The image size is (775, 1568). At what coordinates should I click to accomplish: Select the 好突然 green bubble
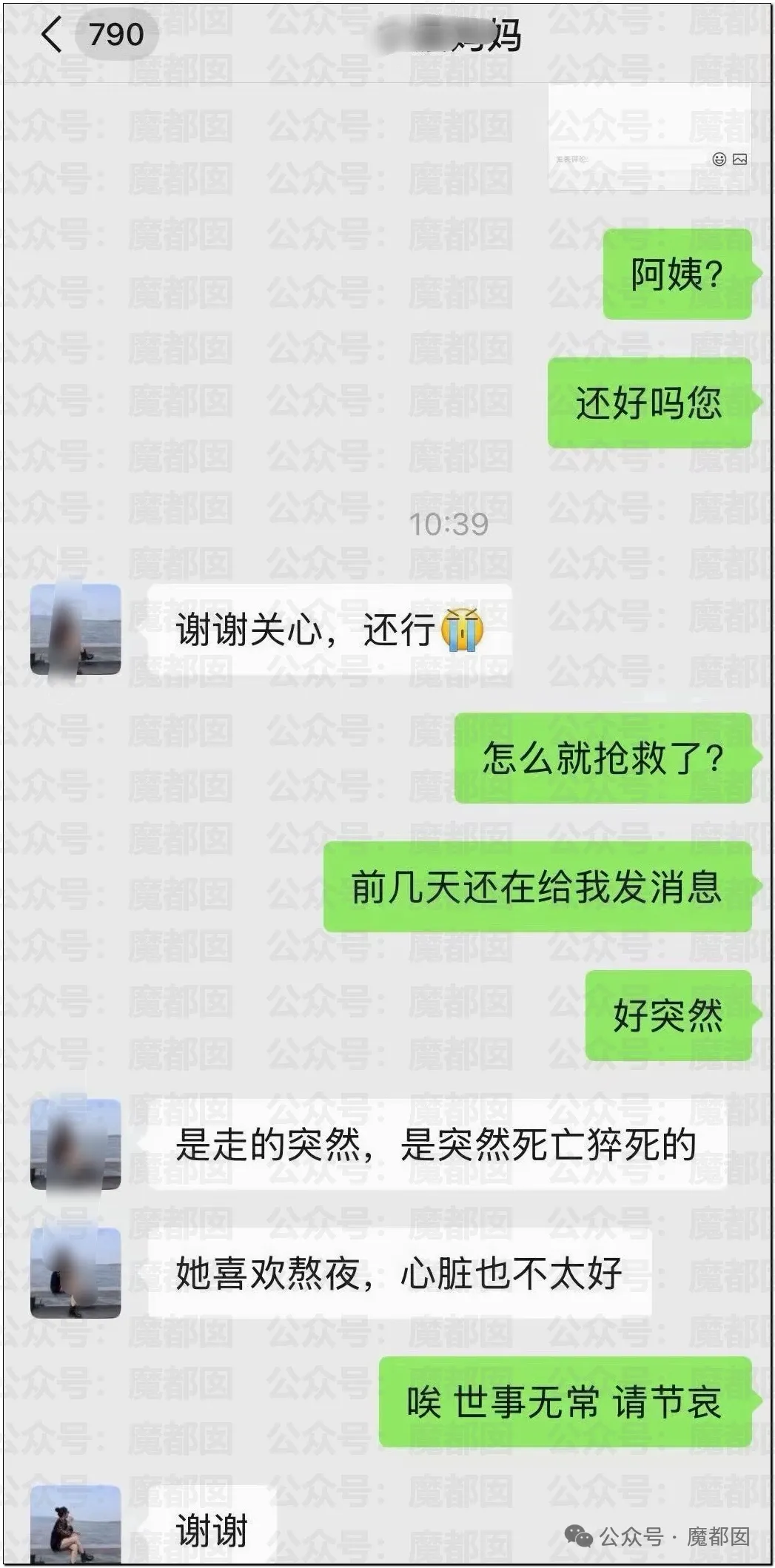(670, 1018)
